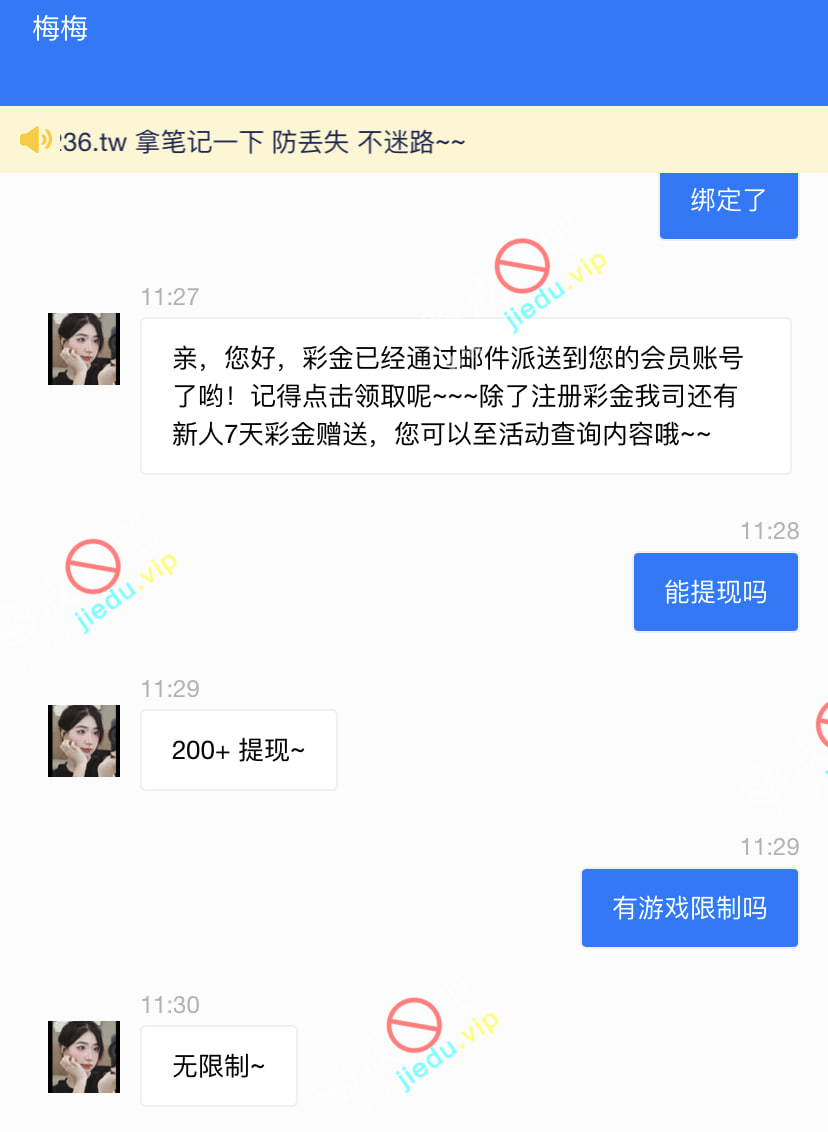This screenshot has height=1132, width=828.
Task: Tap 梅梅's avatar next to 无限制~
Action: tap(84, 1057)
